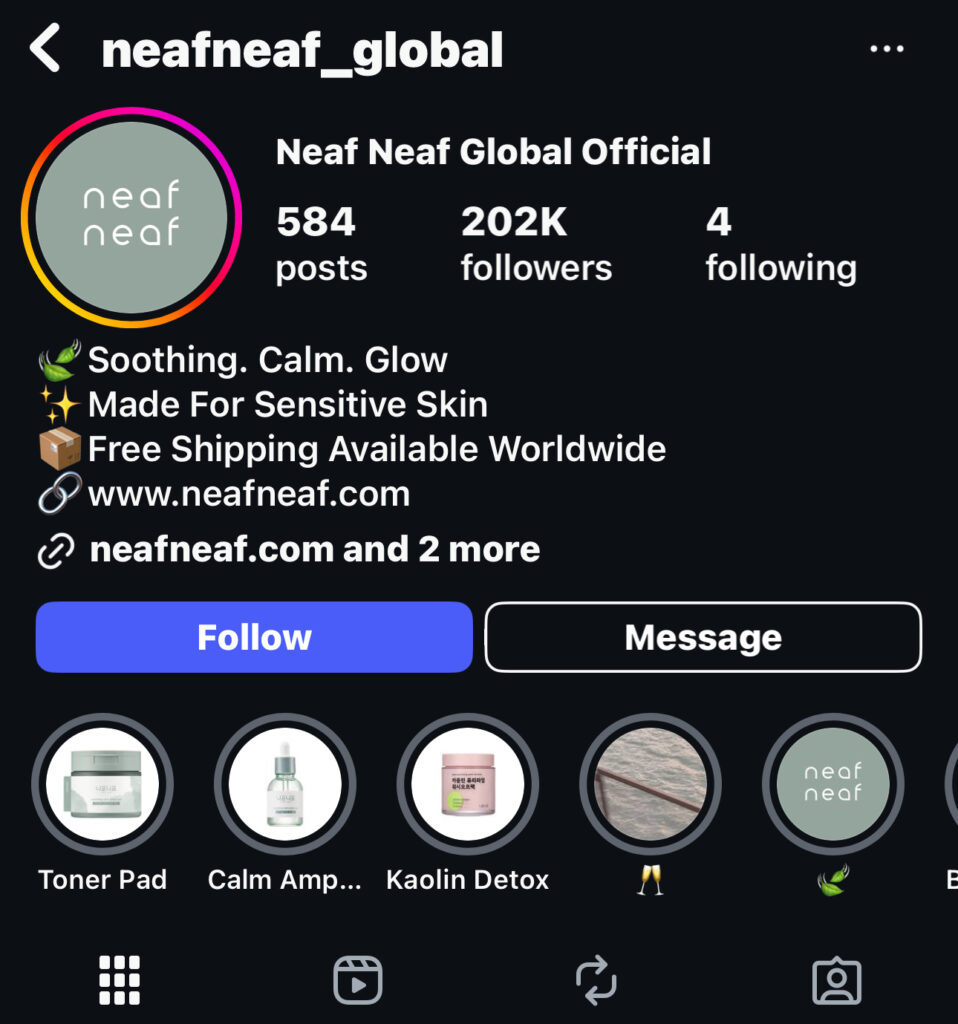Open the Calm Amp... highlight
This screenshot has width=958, height=1024.
coord(285,785)
